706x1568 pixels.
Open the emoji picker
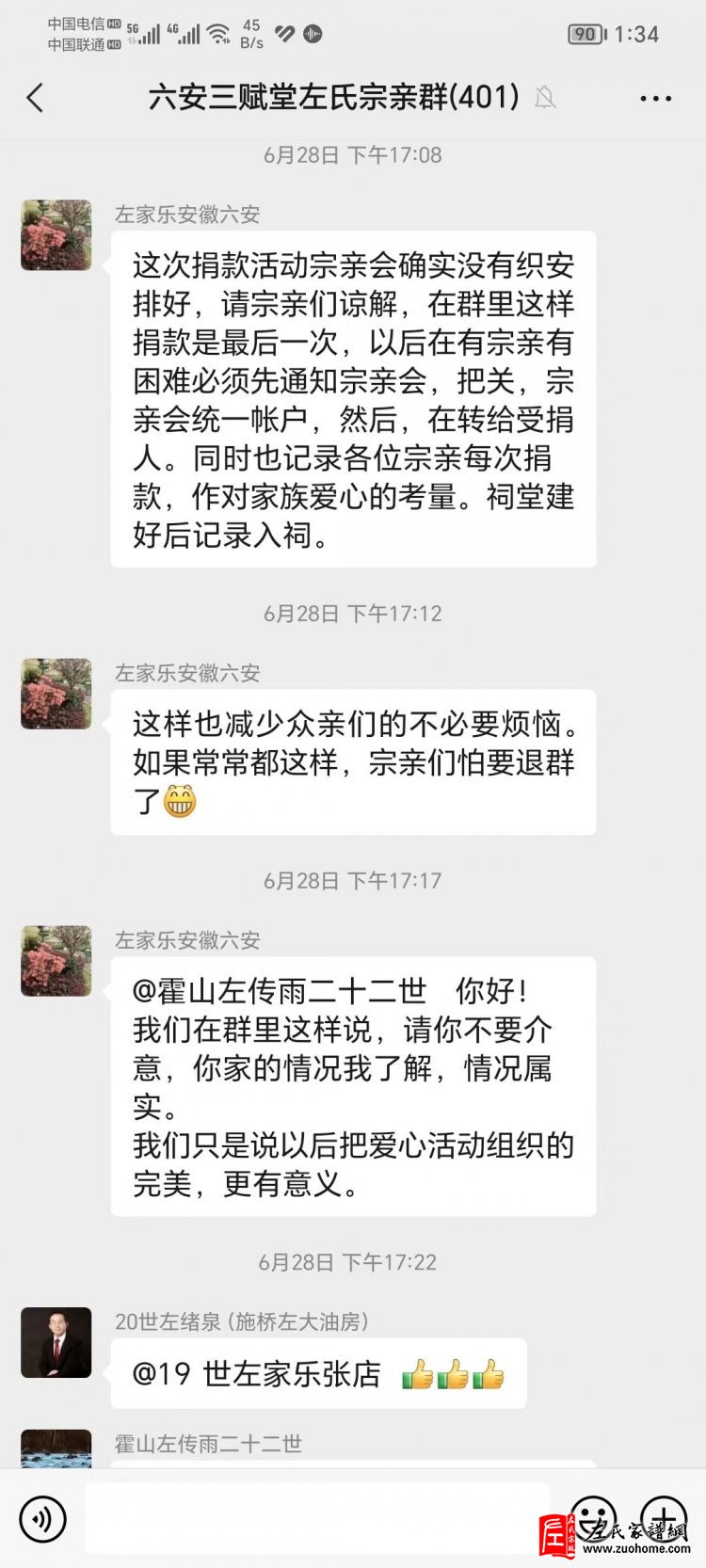point(594,1516)
